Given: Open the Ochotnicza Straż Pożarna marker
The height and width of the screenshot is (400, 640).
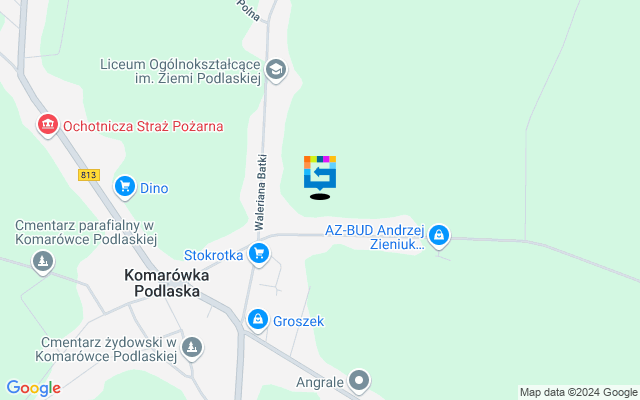Looking at the screenshot, I should click(46, 126).
